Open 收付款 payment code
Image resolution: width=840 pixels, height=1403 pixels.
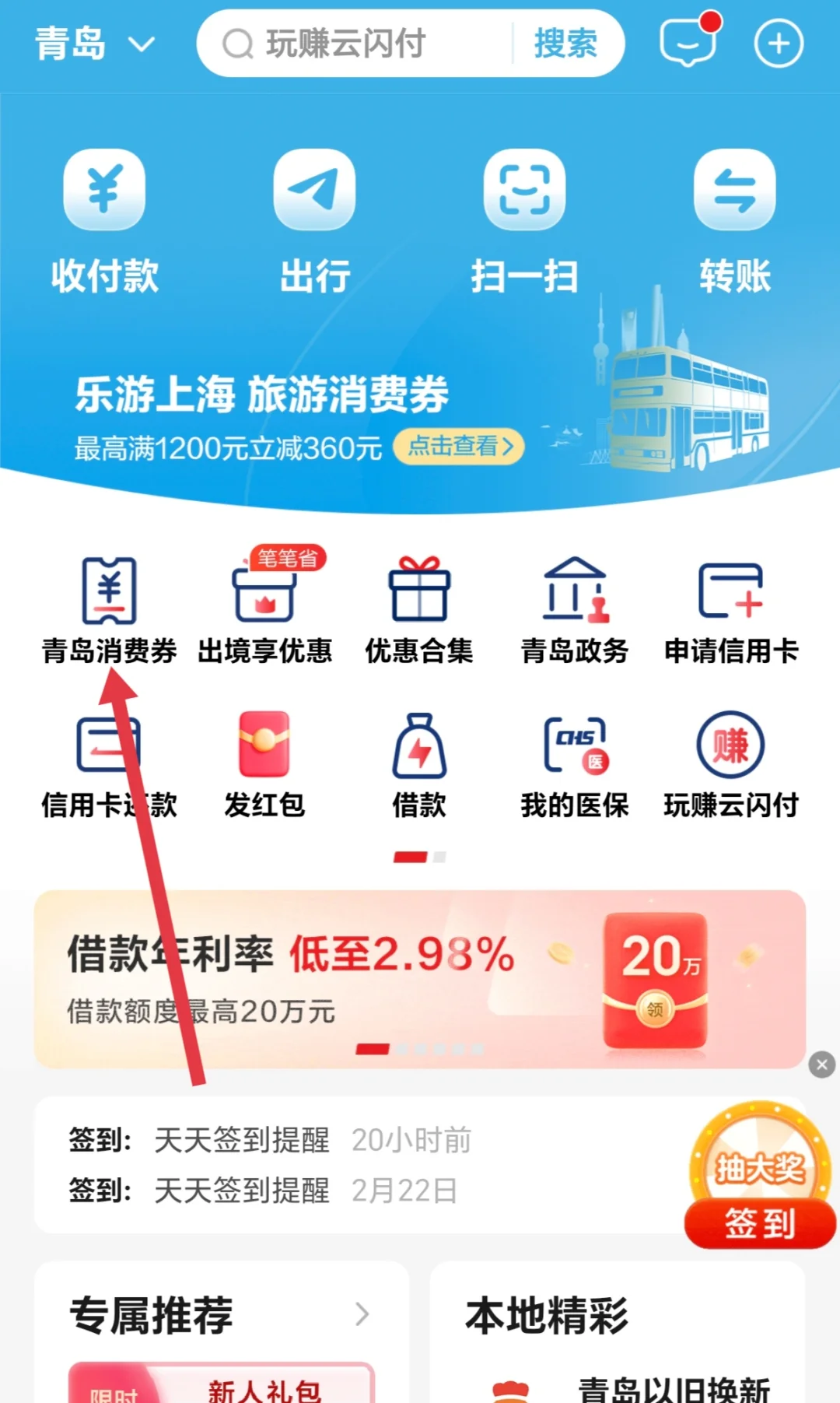(104, 222)
